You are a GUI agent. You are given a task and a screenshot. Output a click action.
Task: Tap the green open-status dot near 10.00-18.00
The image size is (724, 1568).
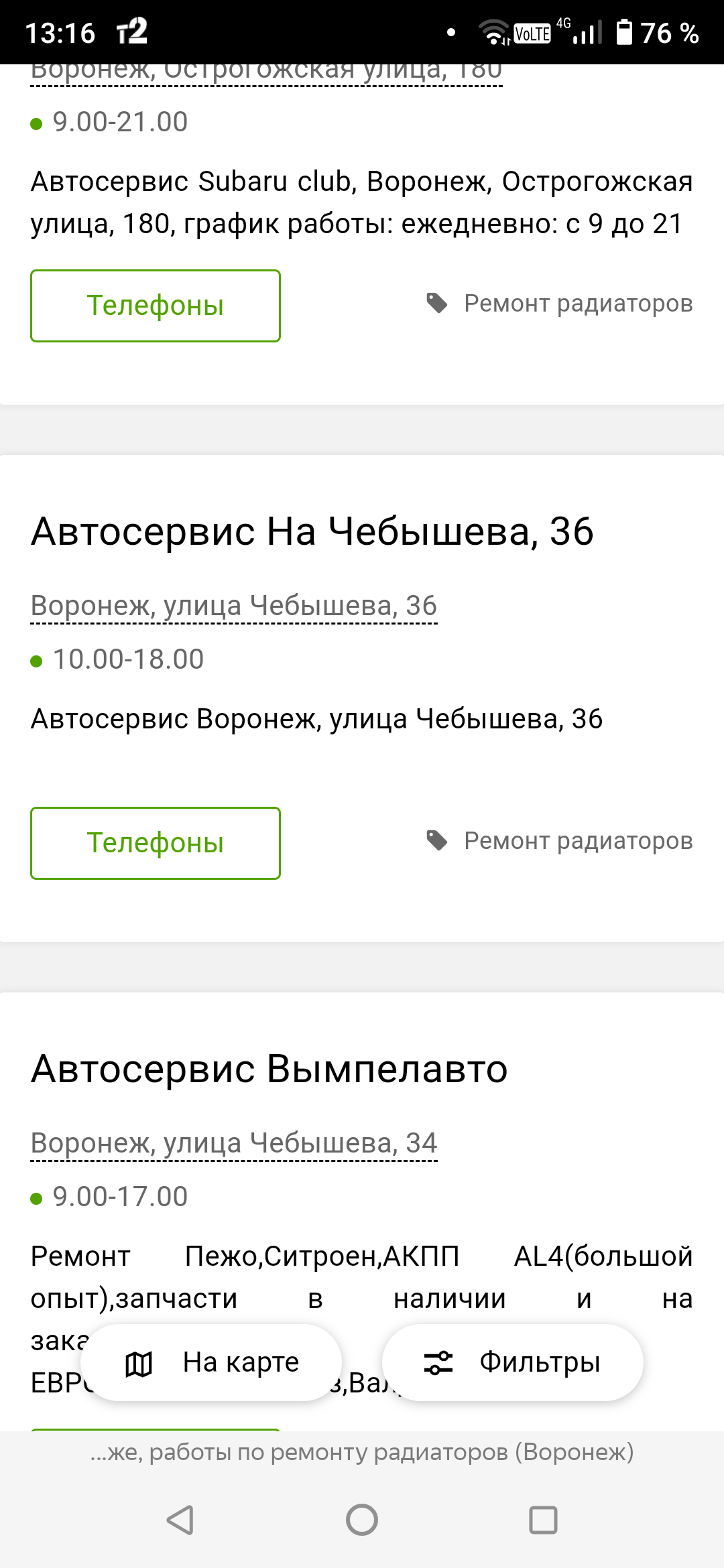pyautogui.click(x=37, y=660)
